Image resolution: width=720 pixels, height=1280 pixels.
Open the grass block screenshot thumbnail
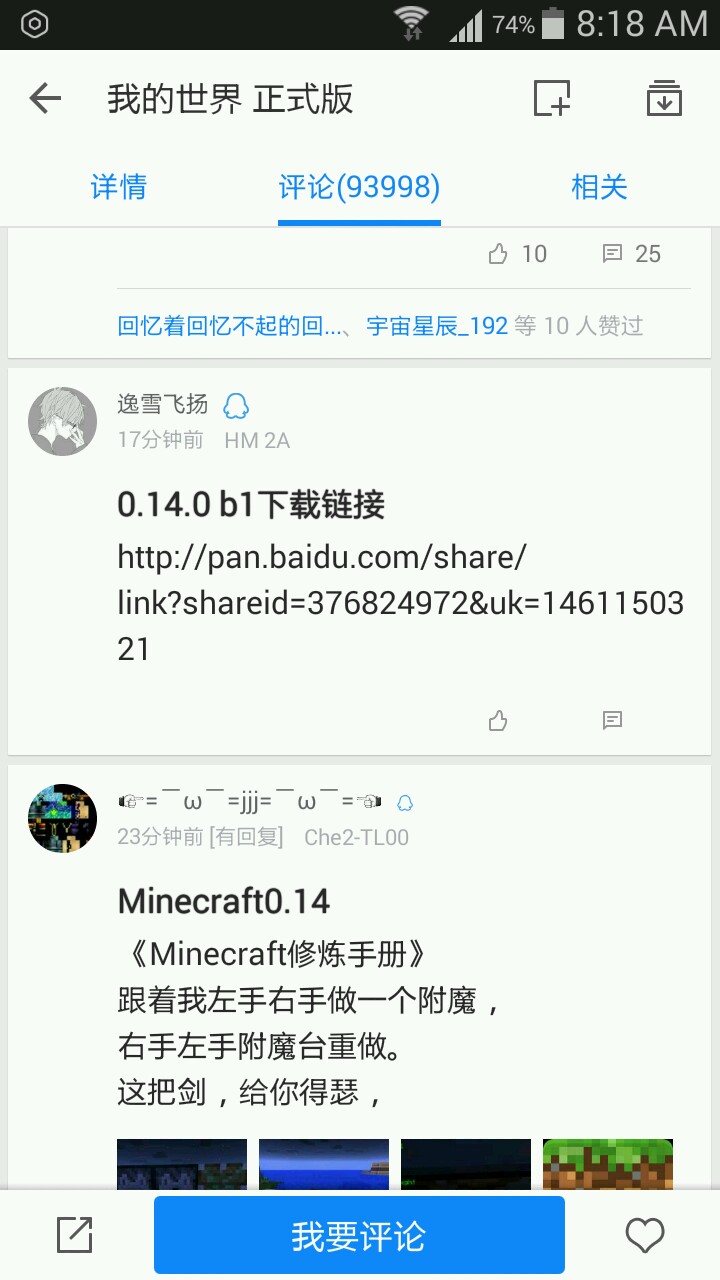coord(607,1164)
